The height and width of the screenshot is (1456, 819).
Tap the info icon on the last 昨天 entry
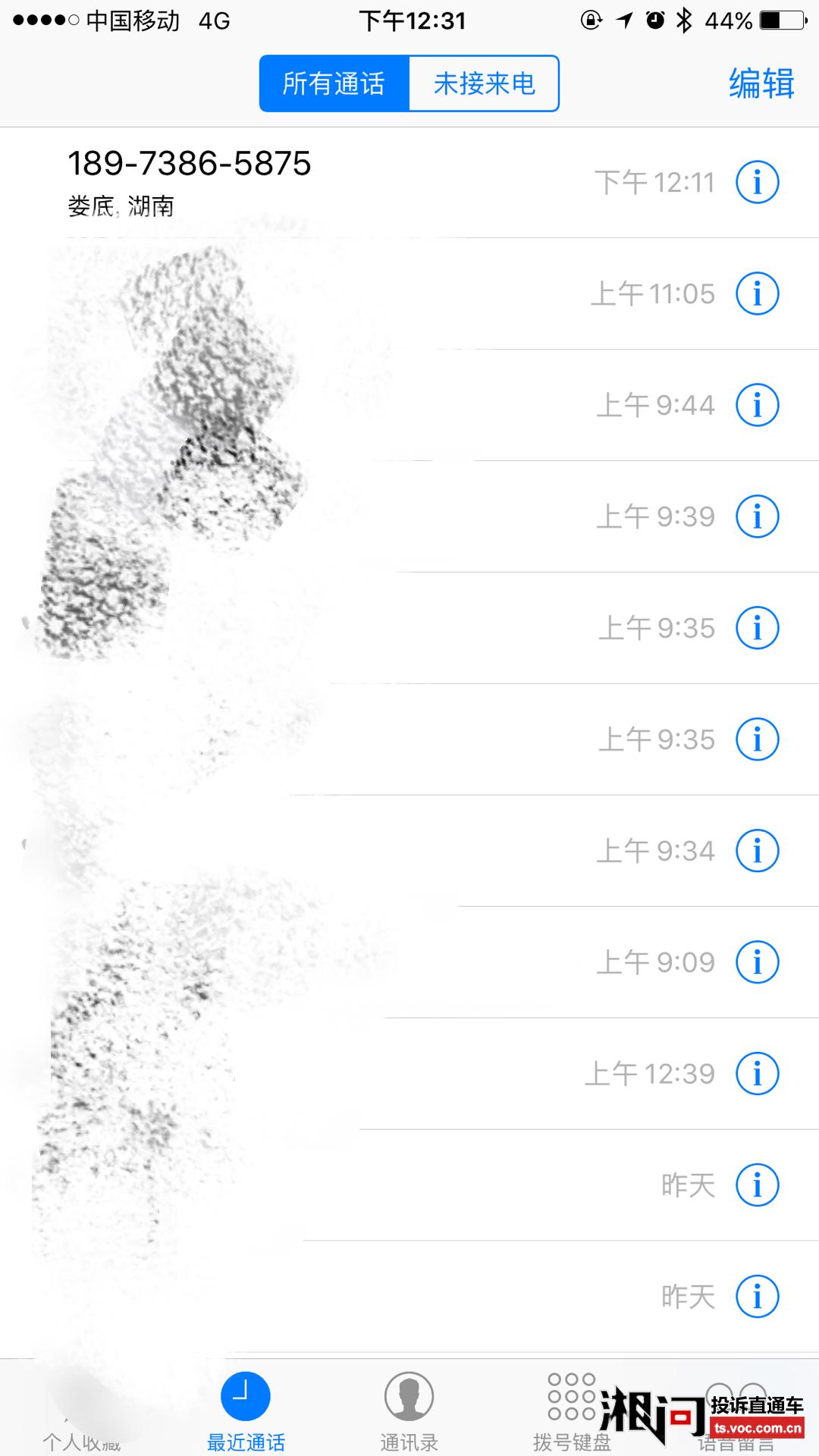coord(756,1296)
